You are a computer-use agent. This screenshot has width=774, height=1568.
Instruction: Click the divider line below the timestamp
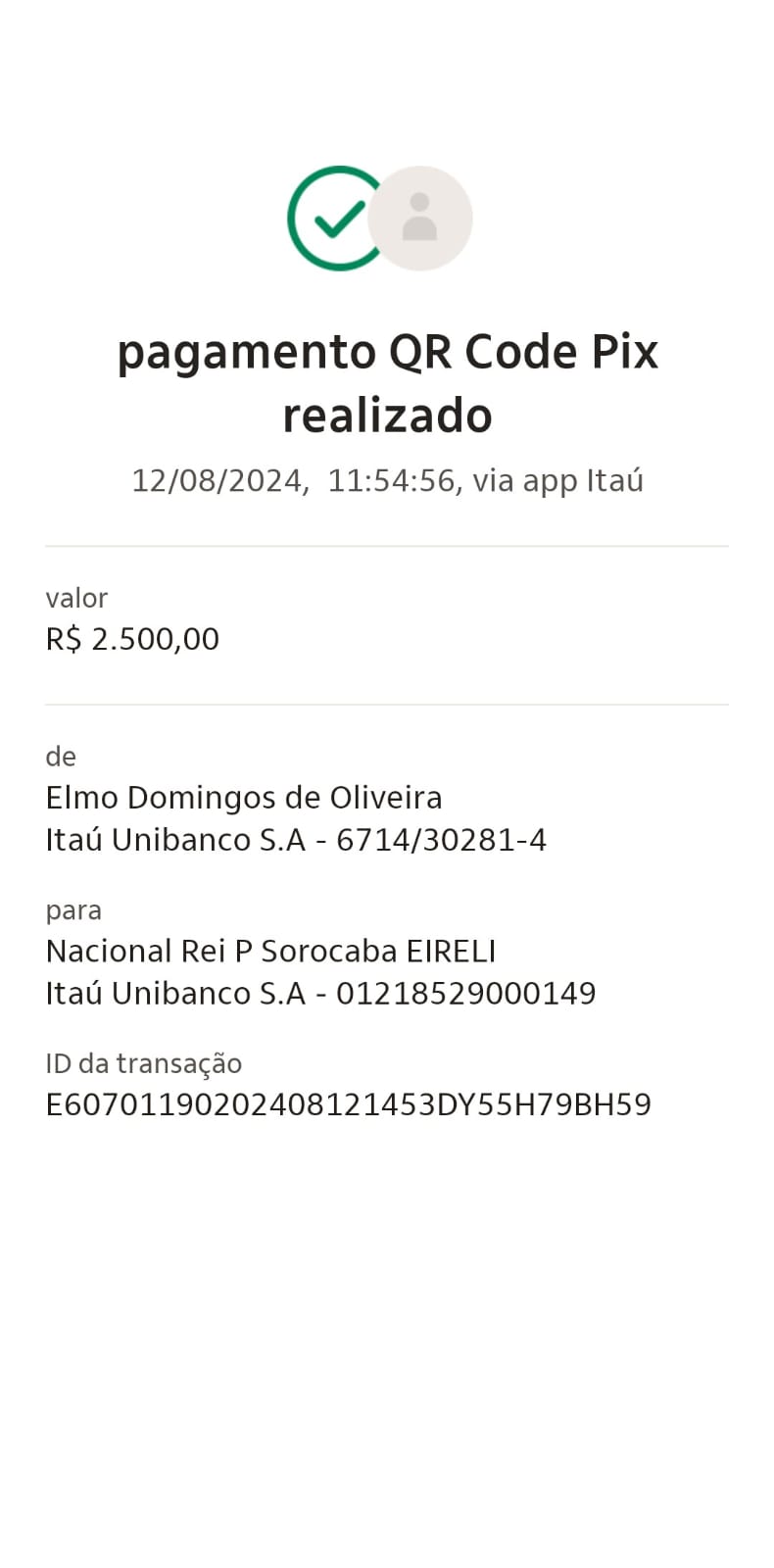tap(387, 541)
